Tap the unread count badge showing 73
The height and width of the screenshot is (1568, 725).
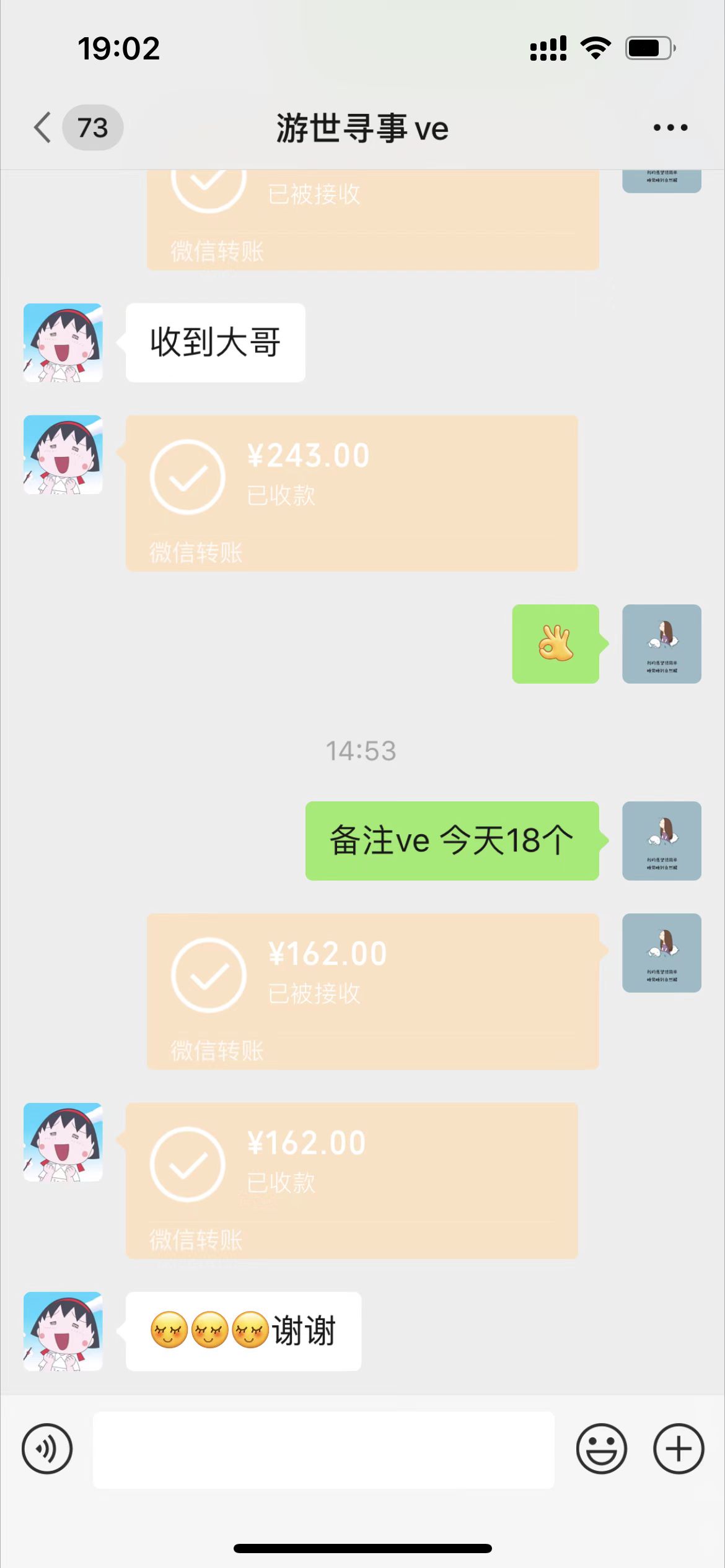click(94, 127)
